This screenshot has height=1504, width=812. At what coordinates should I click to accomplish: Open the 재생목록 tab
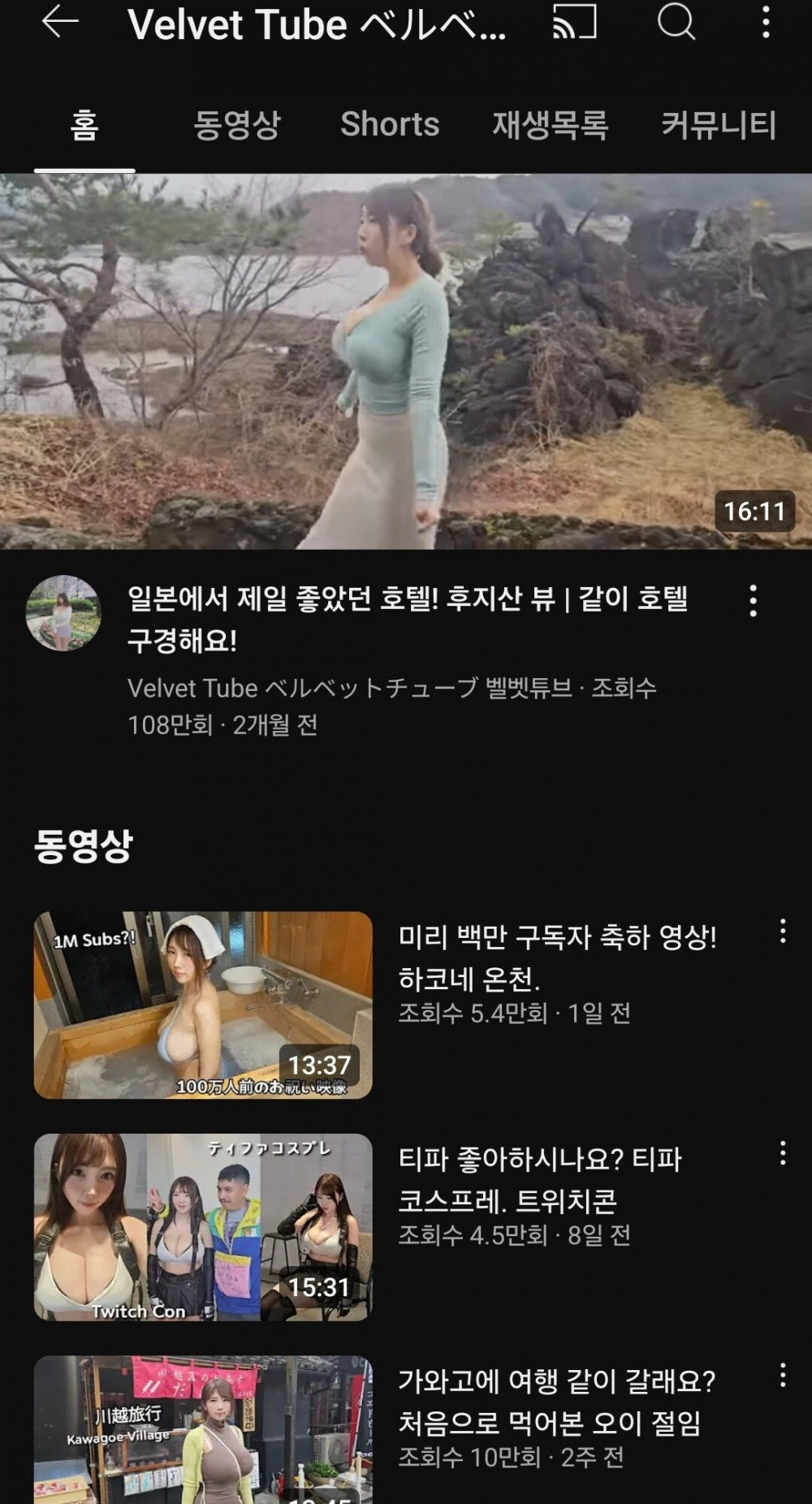tap(549, 125)
